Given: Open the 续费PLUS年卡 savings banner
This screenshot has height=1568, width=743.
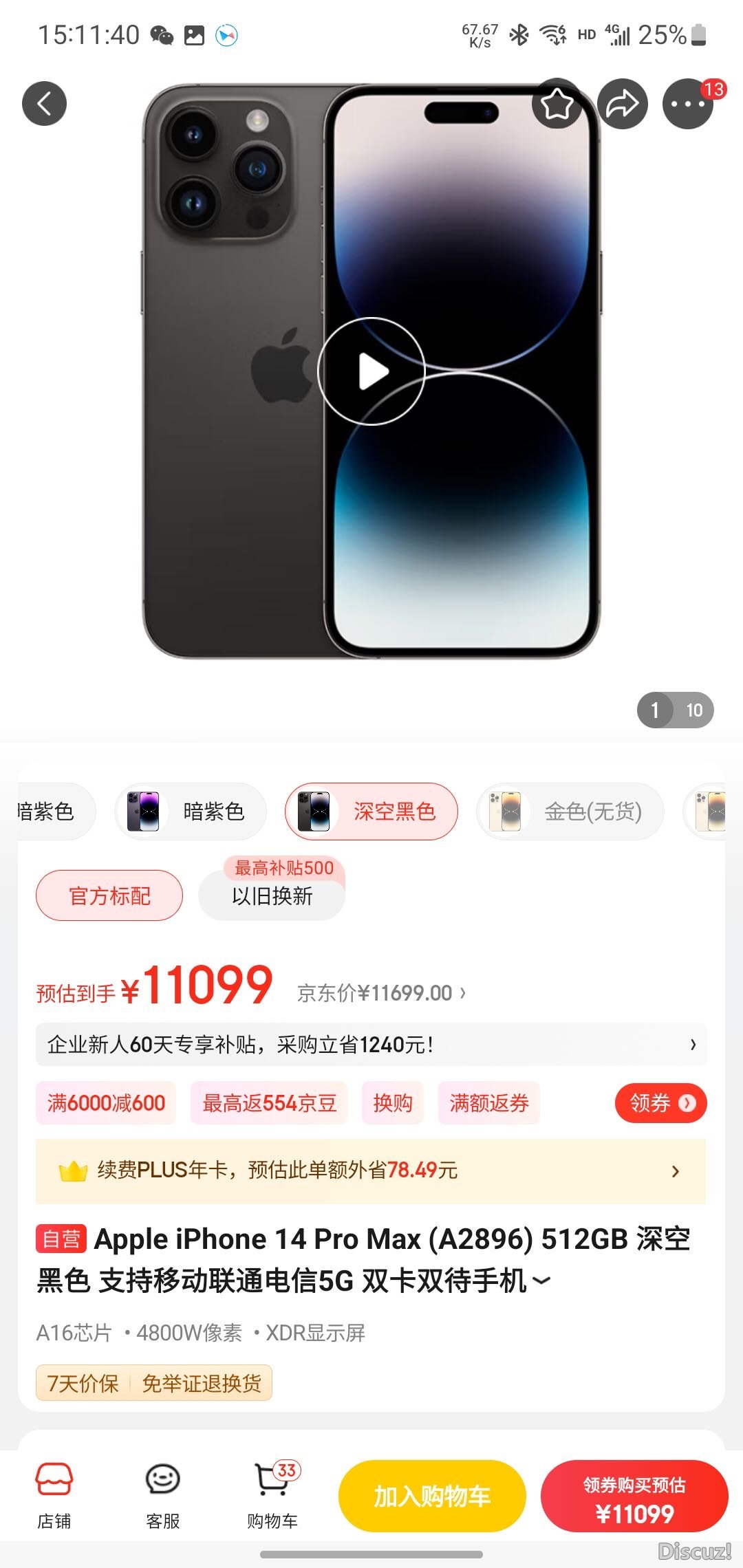Looking at the screenshot, I should [371, 1170].
